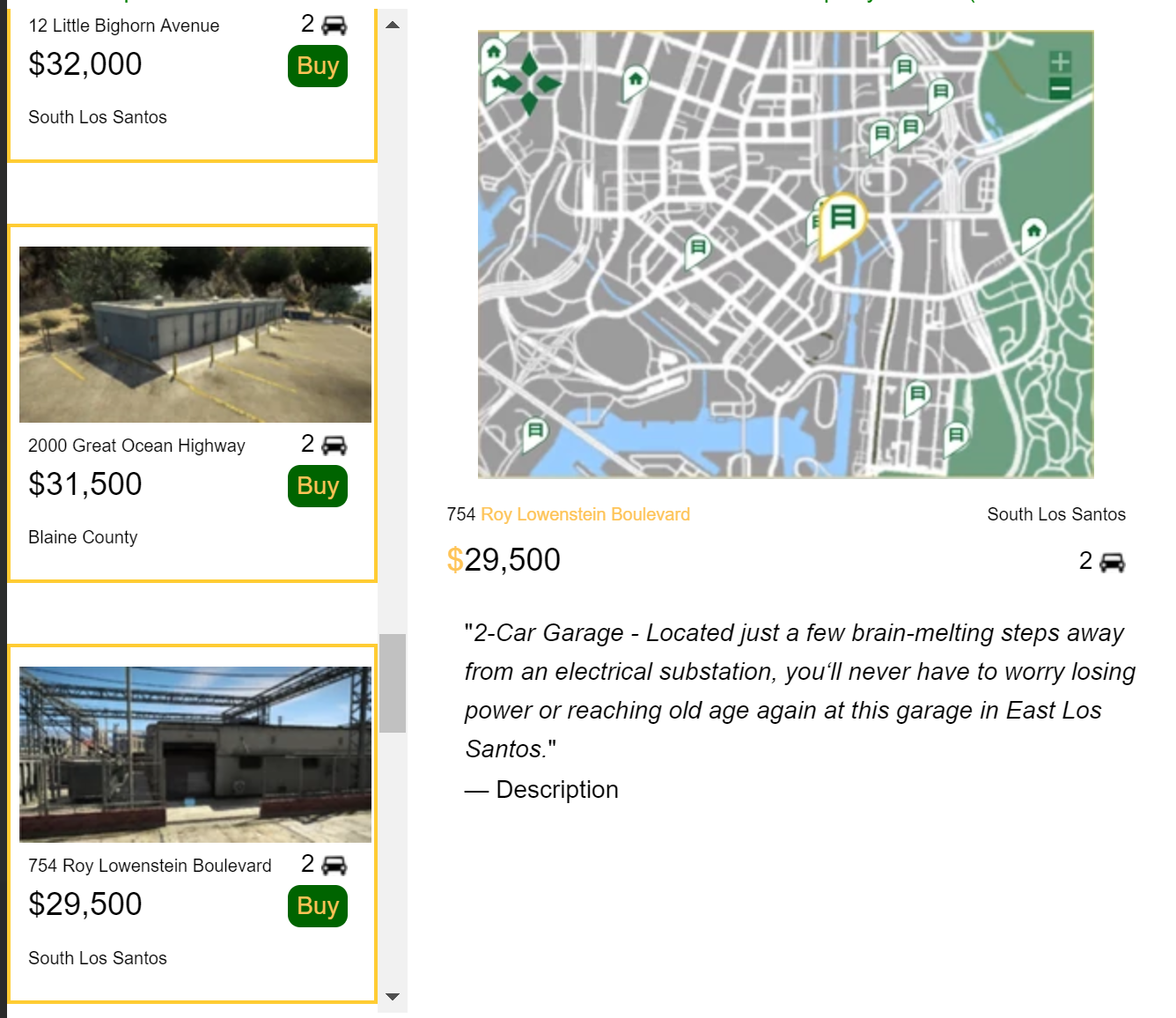Buy 2000 Great Ocean Highway garage
The height and width of the screenshot is (1018, 1176).
pyautogui.click(x=317, y=486)
